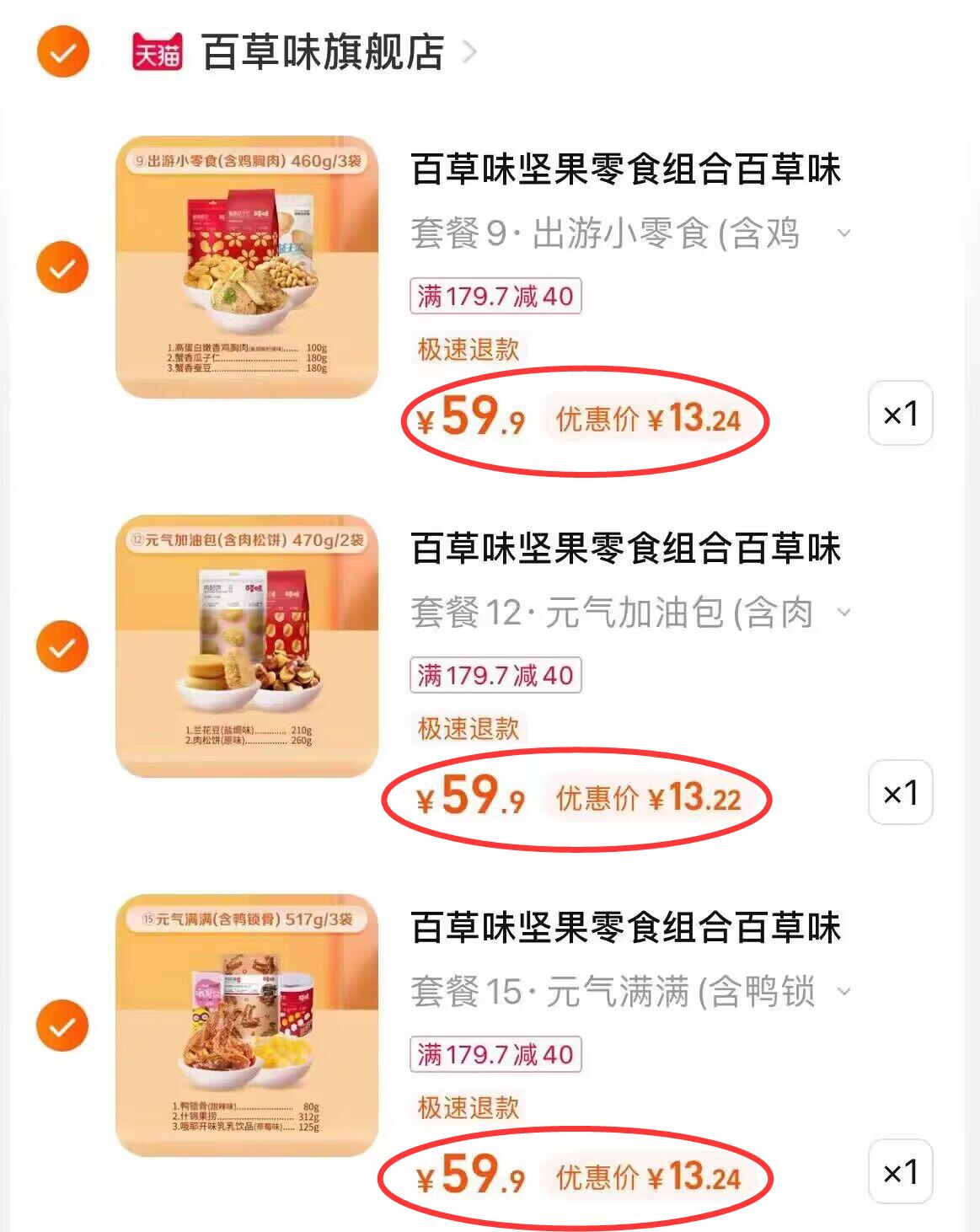980x1232 pixels.
Task: Deselect the 套餐15 元气满满 item checkbox
Action: coord(62,1026)
